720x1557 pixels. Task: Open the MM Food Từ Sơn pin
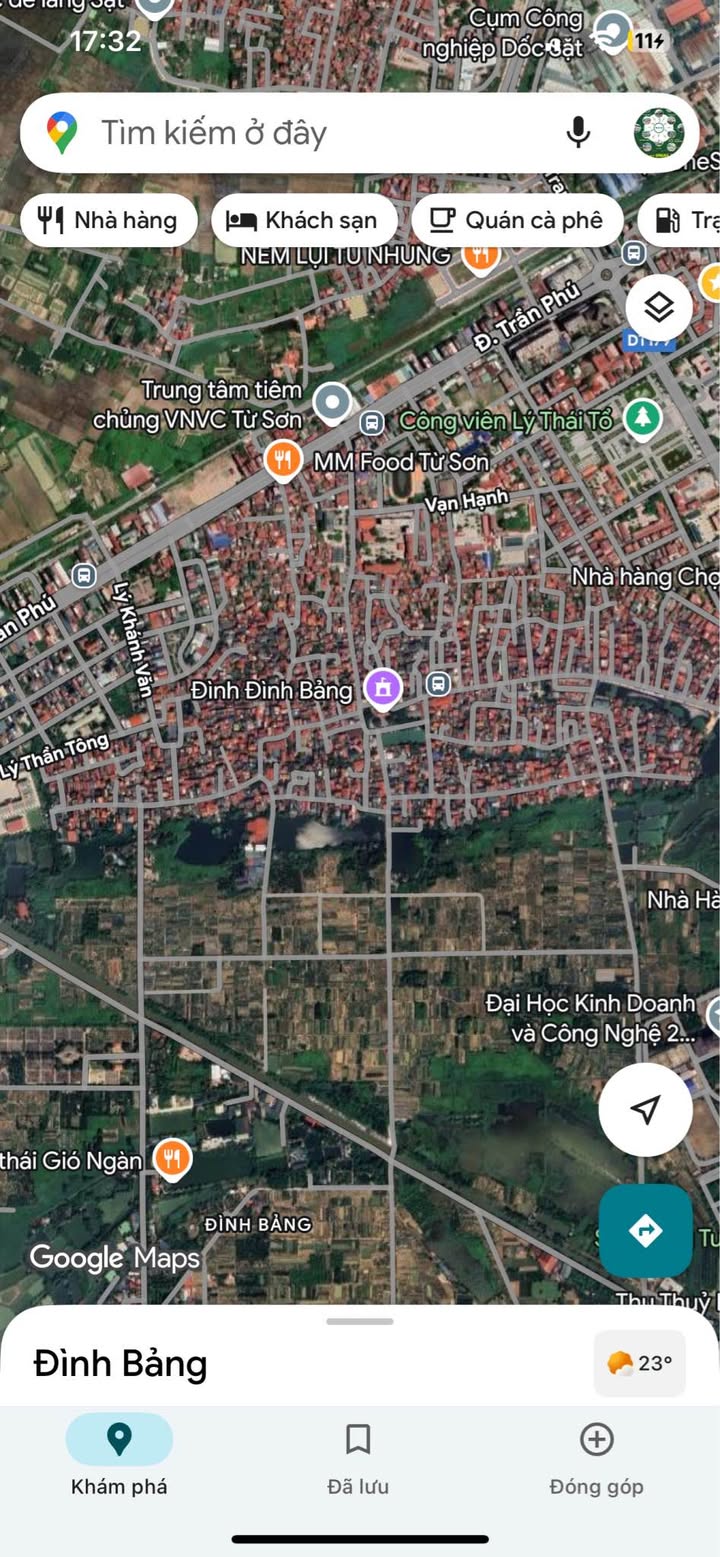[284, 459]
